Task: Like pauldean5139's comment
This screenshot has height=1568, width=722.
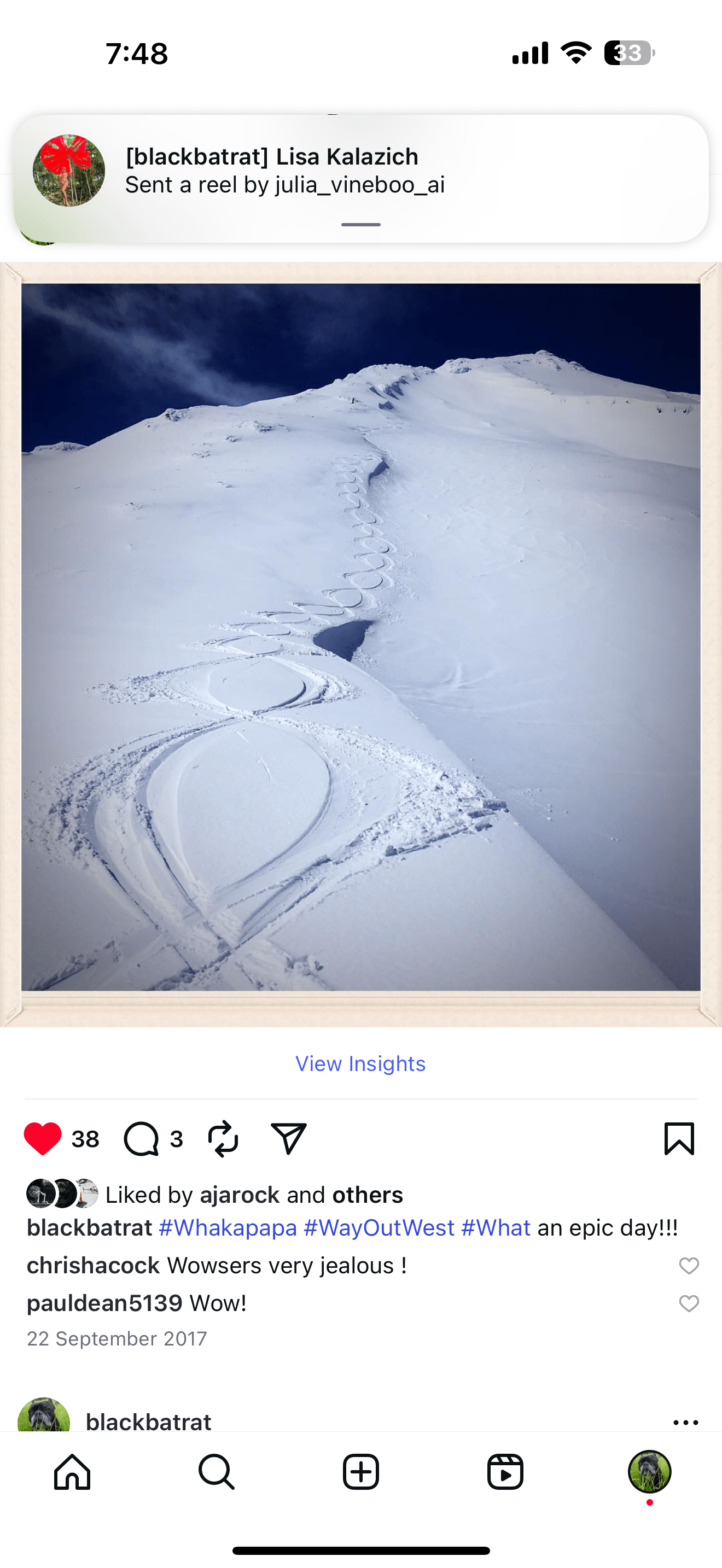Action: [x=689, y=1303]
